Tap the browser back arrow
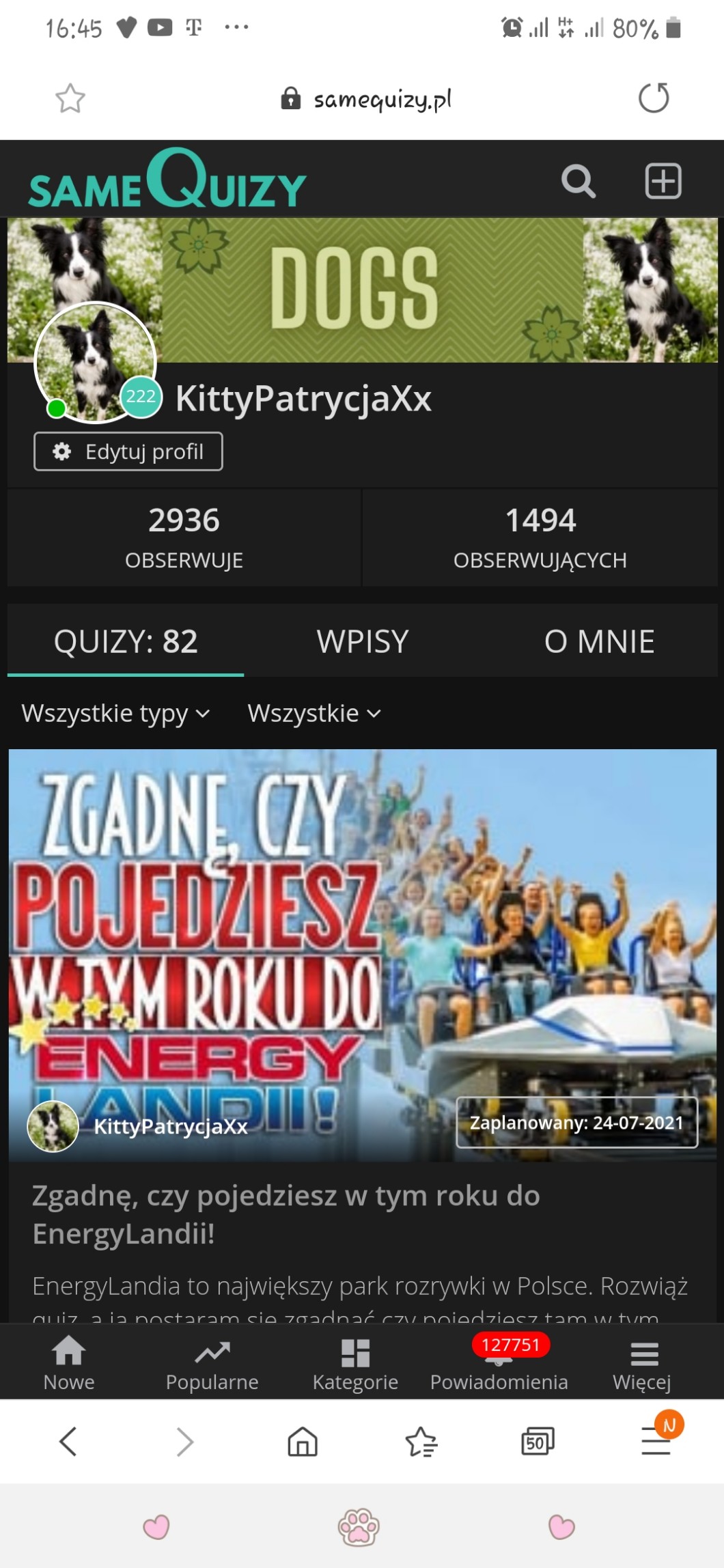The height and width of the screenshot is (1568, 724). (x=68, y=1442)
